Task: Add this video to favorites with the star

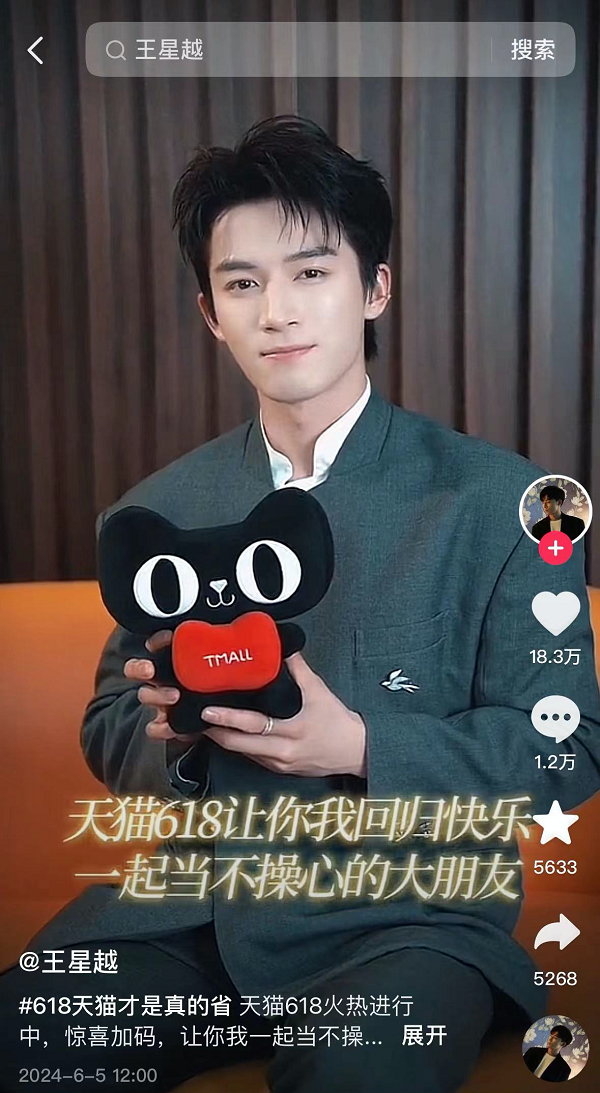Action: click(x=555, y=823)
